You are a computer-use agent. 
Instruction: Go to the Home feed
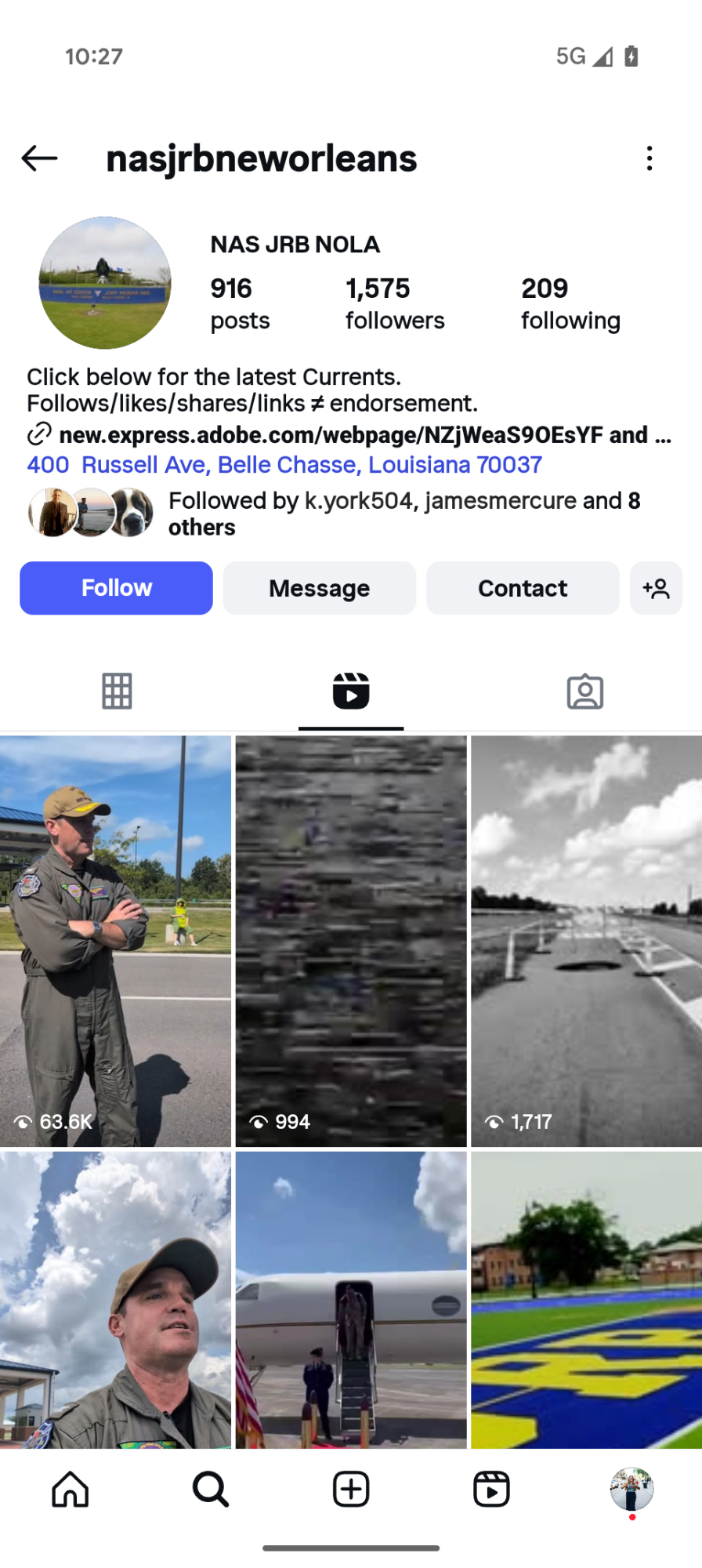point(71,1489)
